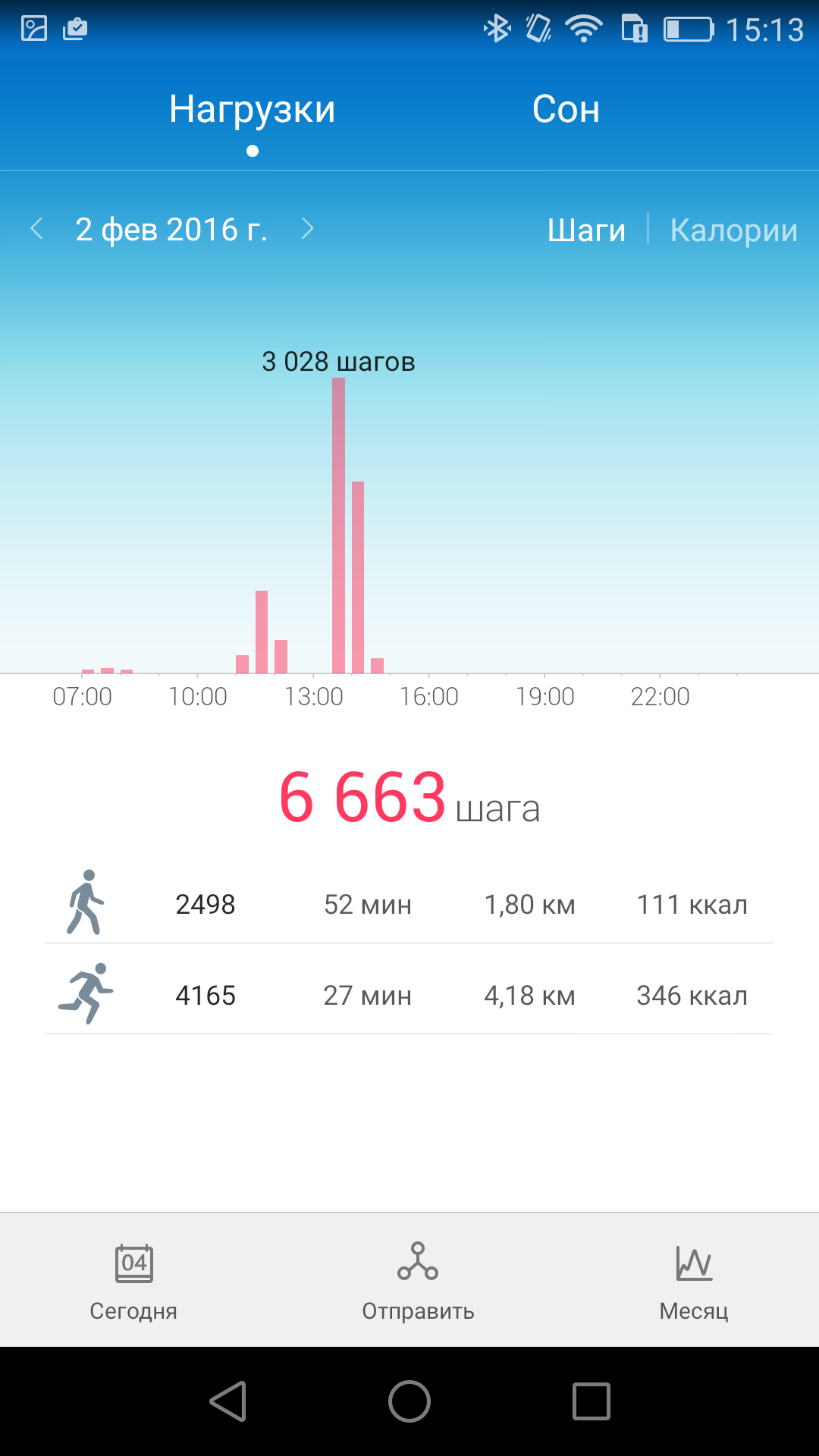Screen dimensions: 819x1456
Task: Switch to the Сон tab
Action: coord(566,109)
